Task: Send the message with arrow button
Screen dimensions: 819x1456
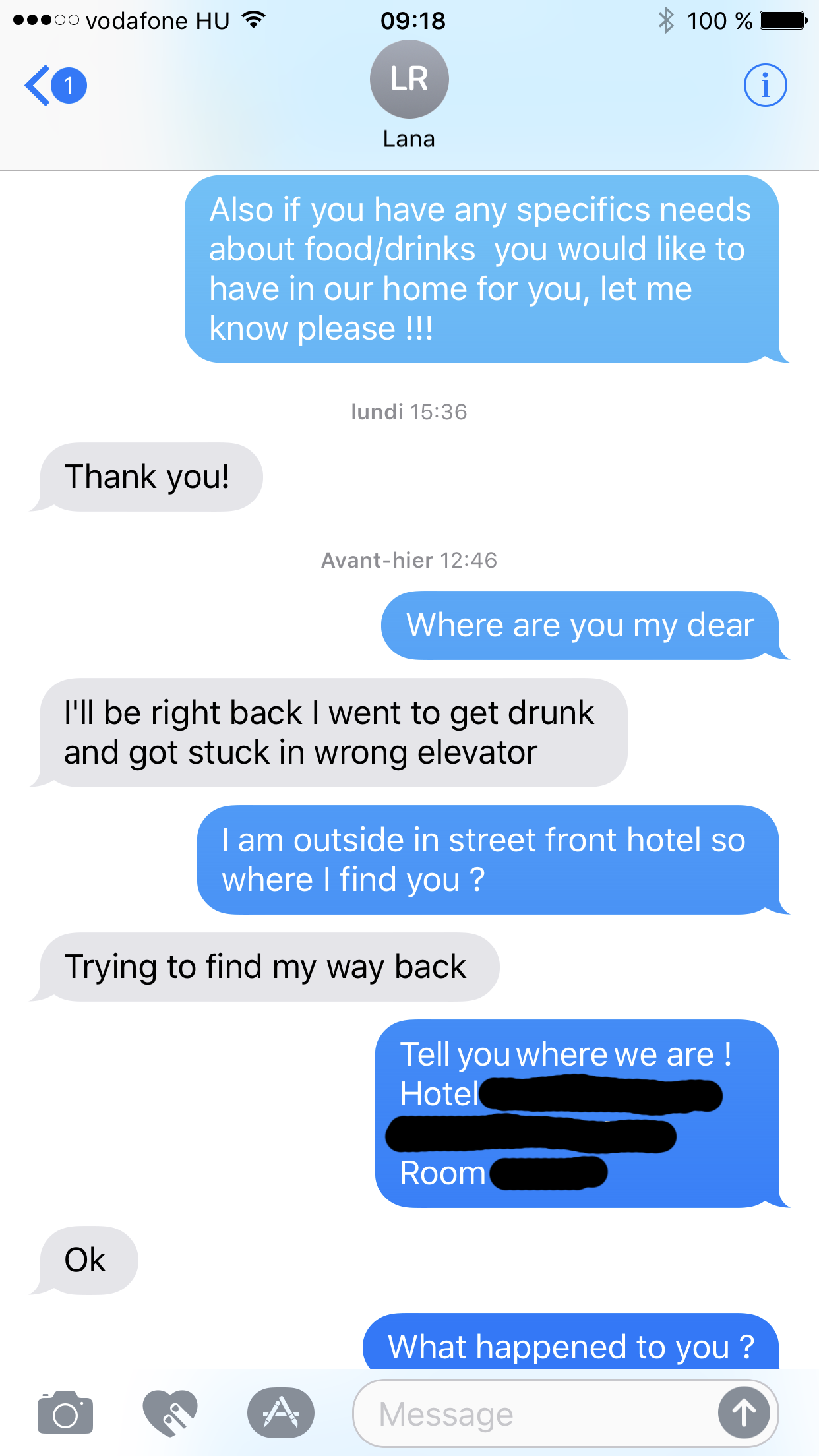Action: [744, 1414]
